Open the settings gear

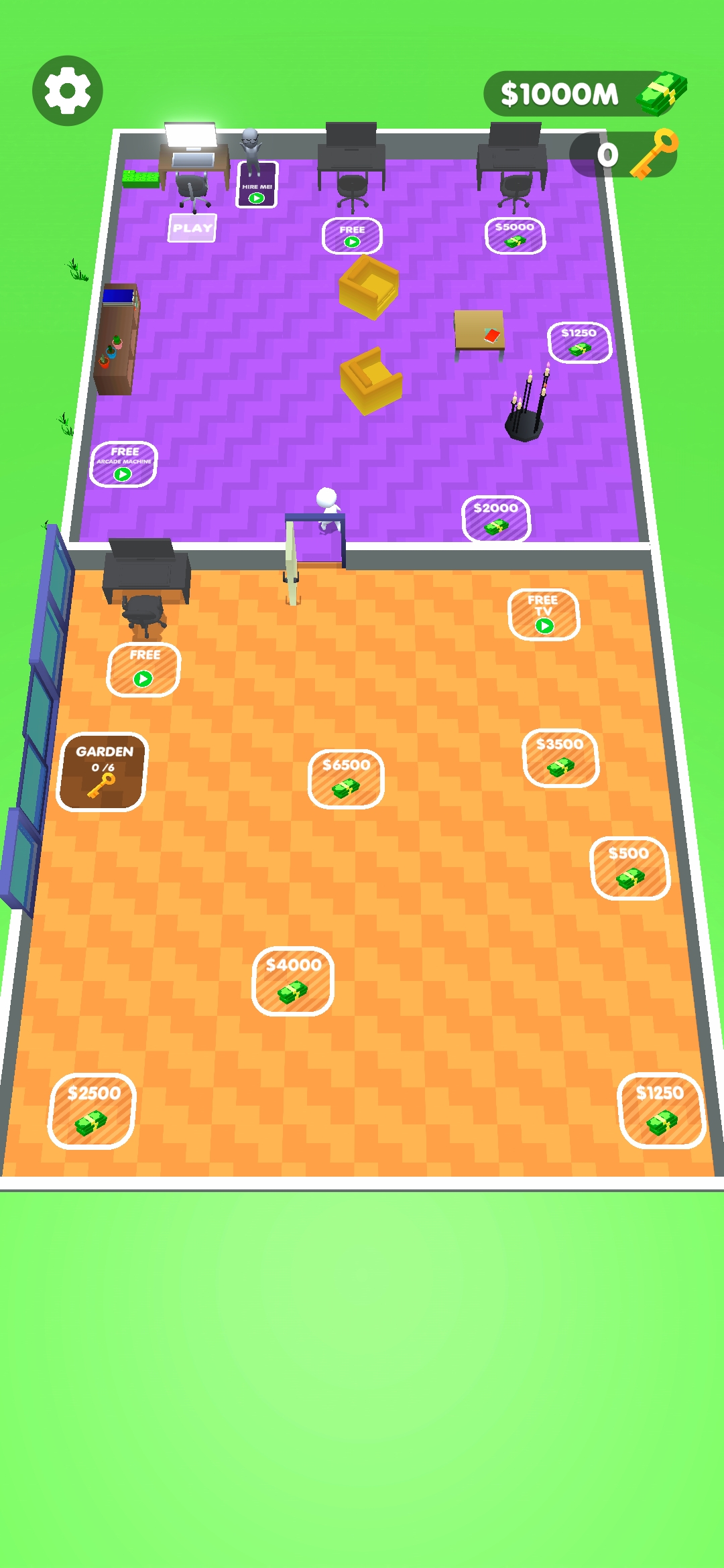tap(68, 90)
